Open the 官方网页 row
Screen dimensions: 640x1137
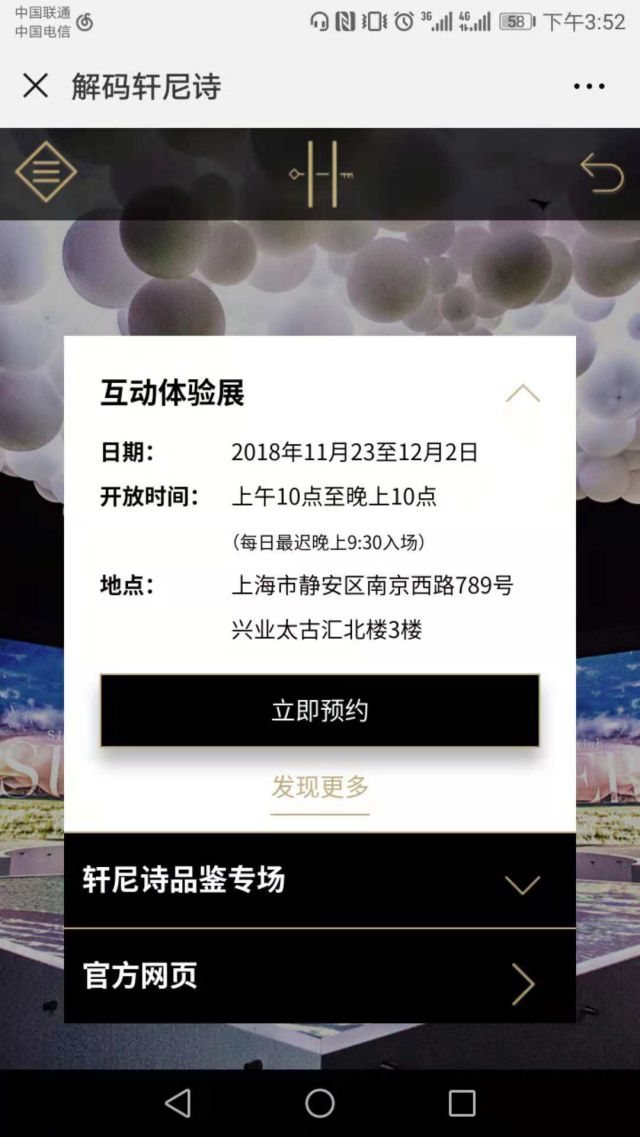tap(320, 977)
